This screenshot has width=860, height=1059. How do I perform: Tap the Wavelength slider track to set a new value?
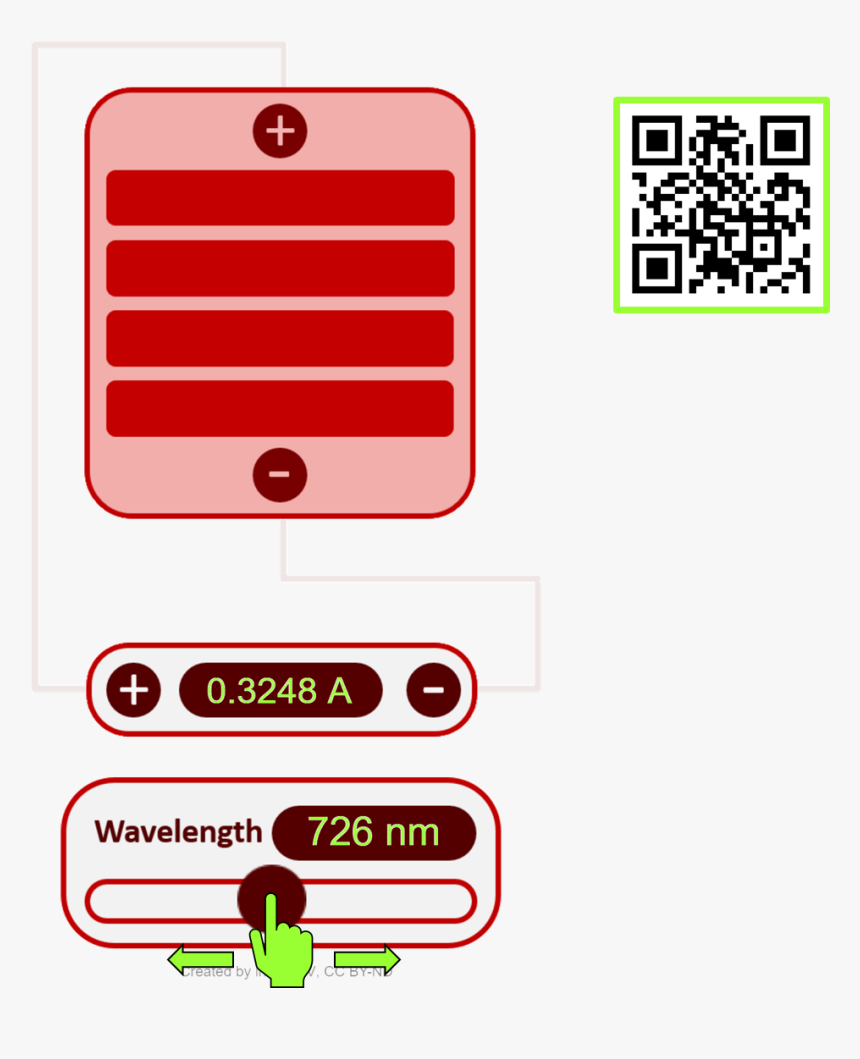tap(390, 902)
